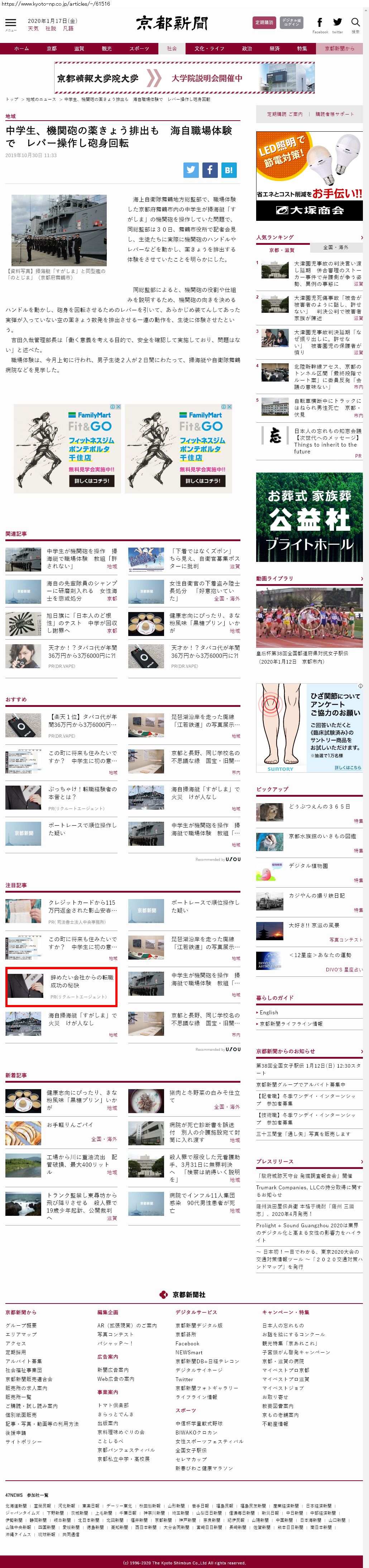The width and height of the screenshot is (369, 1568).
Task: Open the hamburger menu
Action: point(10,23)
